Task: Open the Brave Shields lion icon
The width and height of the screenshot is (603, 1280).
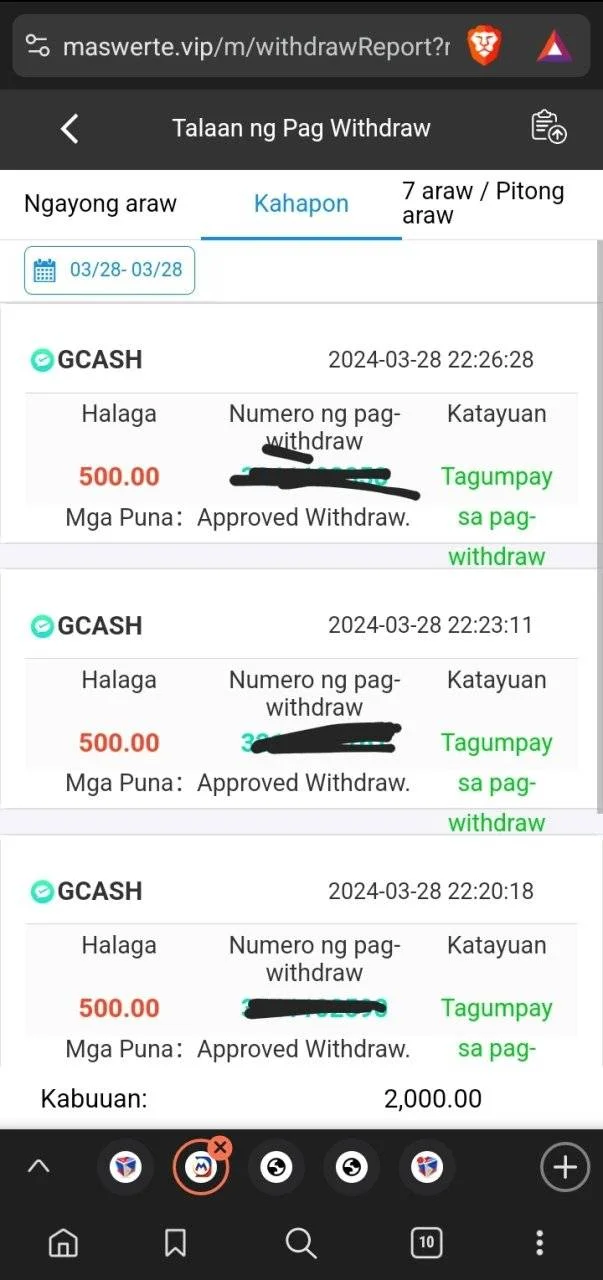Action: (485, 46)
